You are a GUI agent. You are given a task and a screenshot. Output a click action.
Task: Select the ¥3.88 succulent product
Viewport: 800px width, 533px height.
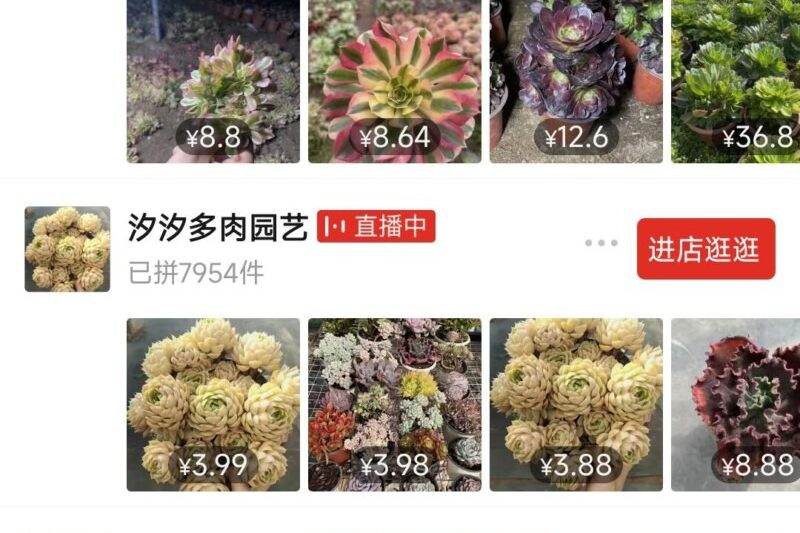coord(576,404)
